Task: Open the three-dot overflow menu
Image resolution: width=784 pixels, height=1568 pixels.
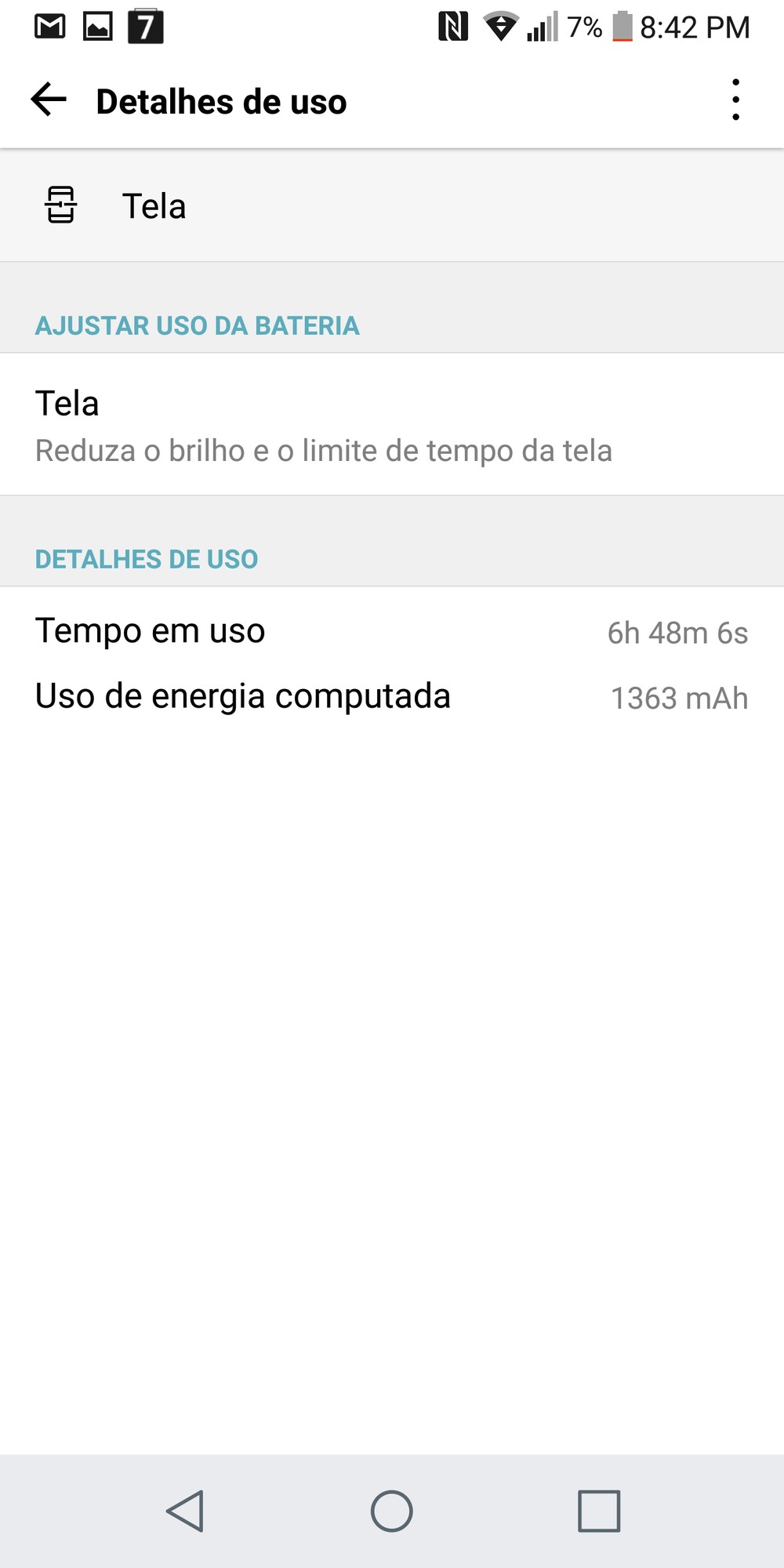Action: (x=735, y=100)
